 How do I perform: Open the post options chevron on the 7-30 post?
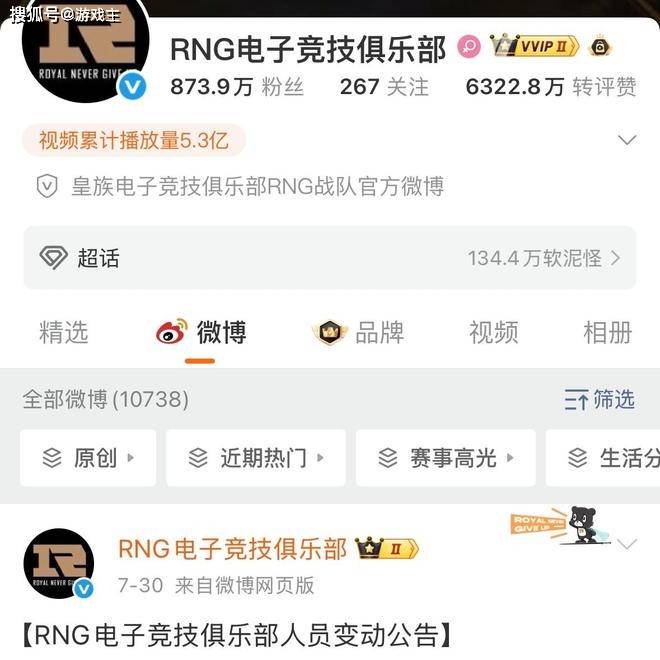[x=627, y=545]
